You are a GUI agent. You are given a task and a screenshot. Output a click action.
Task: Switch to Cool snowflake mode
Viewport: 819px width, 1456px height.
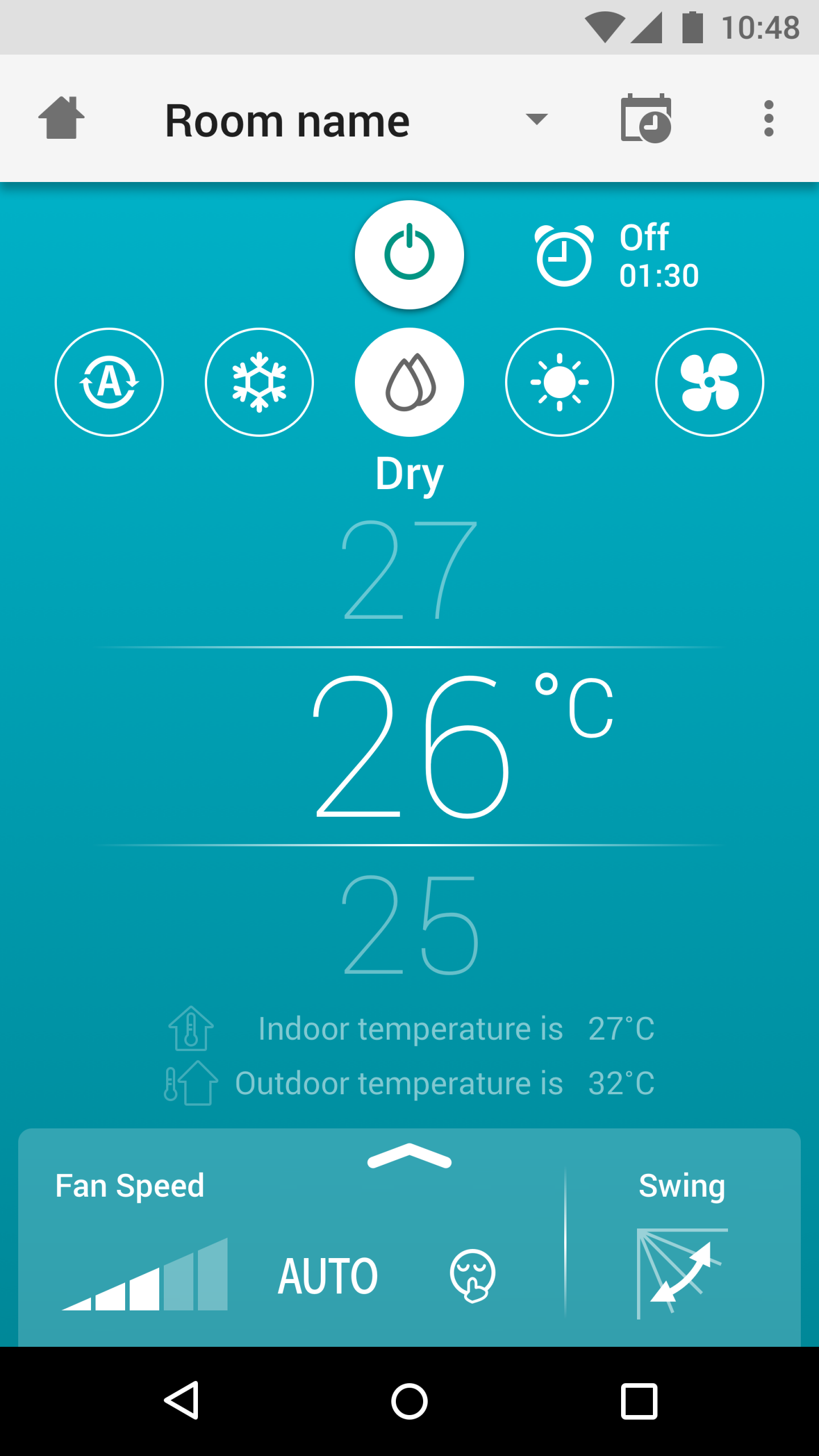pyautogui.click(x=259, y=382)
